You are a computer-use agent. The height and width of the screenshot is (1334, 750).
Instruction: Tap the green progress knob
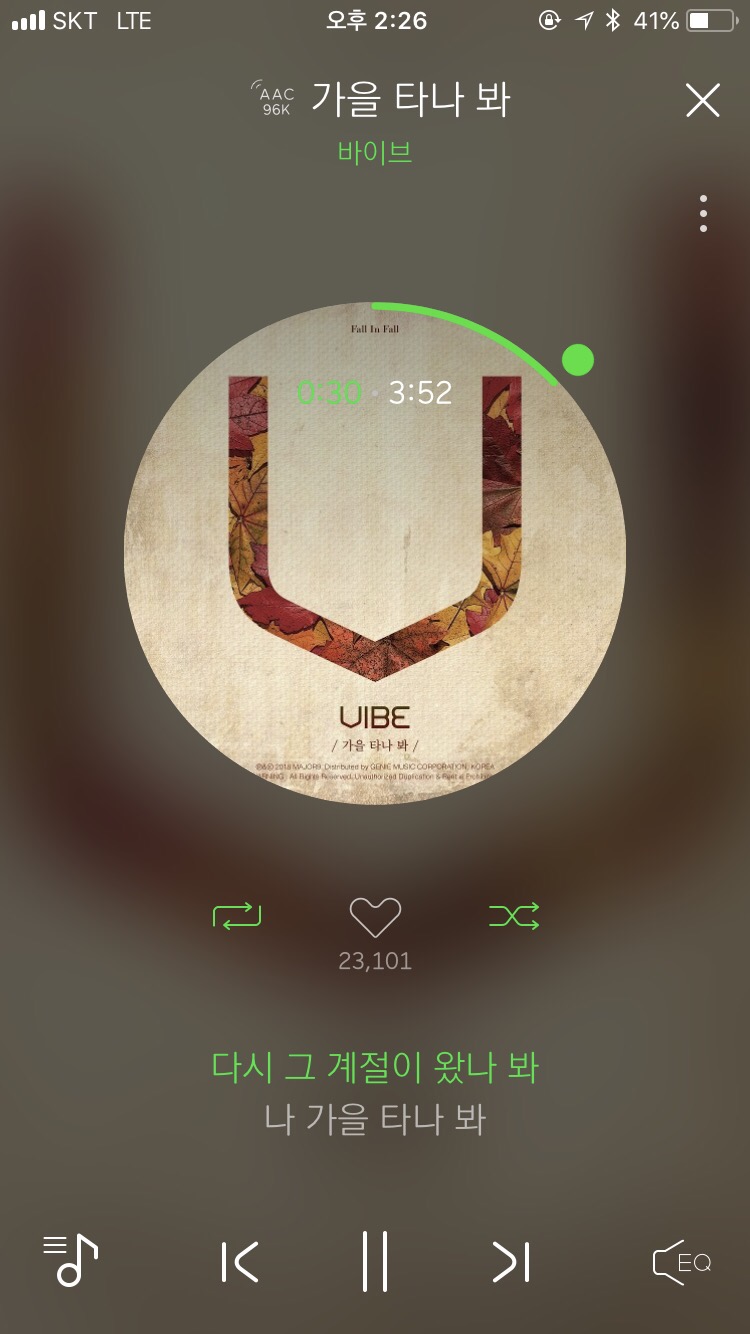[577, 360]
